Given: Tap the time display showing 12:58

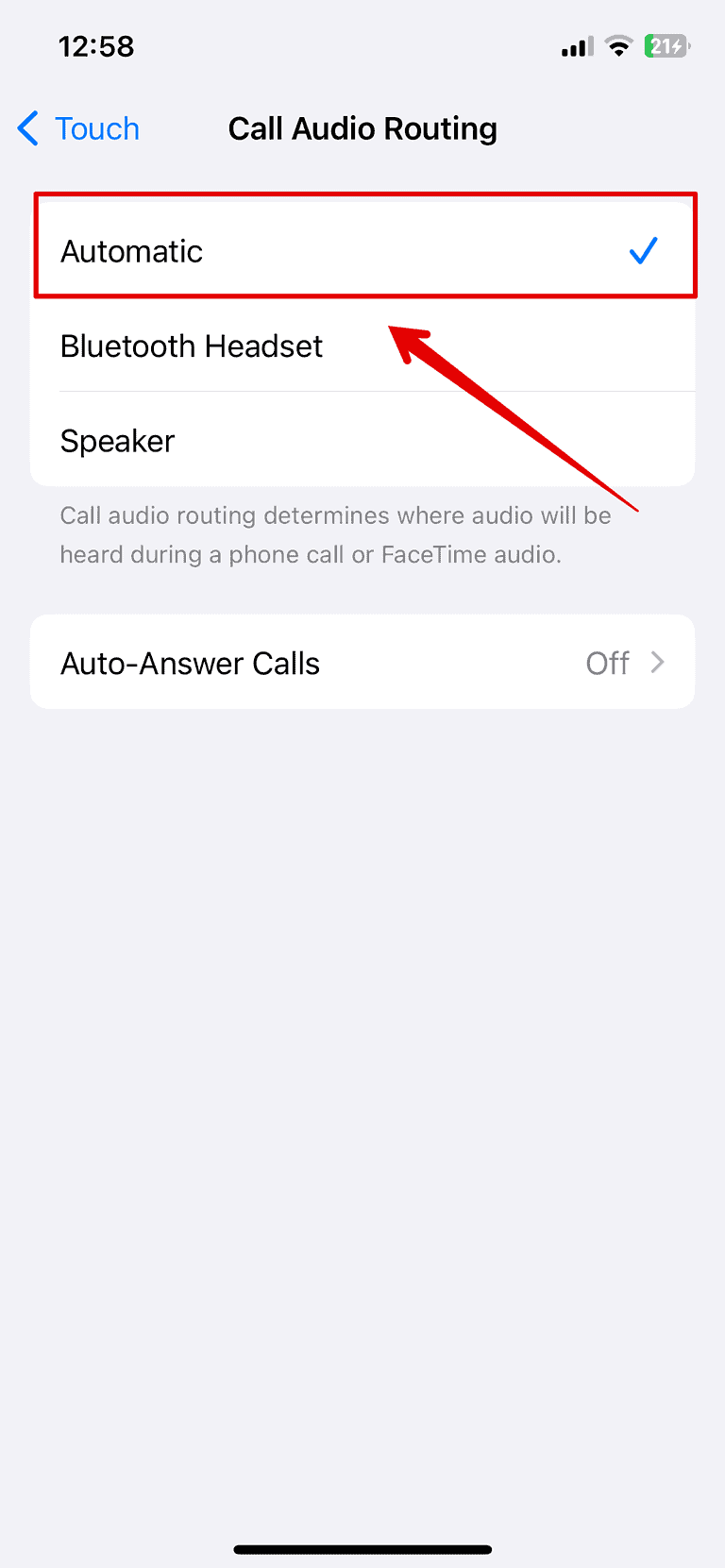Looking at the screenshot, I should [95, 45].
